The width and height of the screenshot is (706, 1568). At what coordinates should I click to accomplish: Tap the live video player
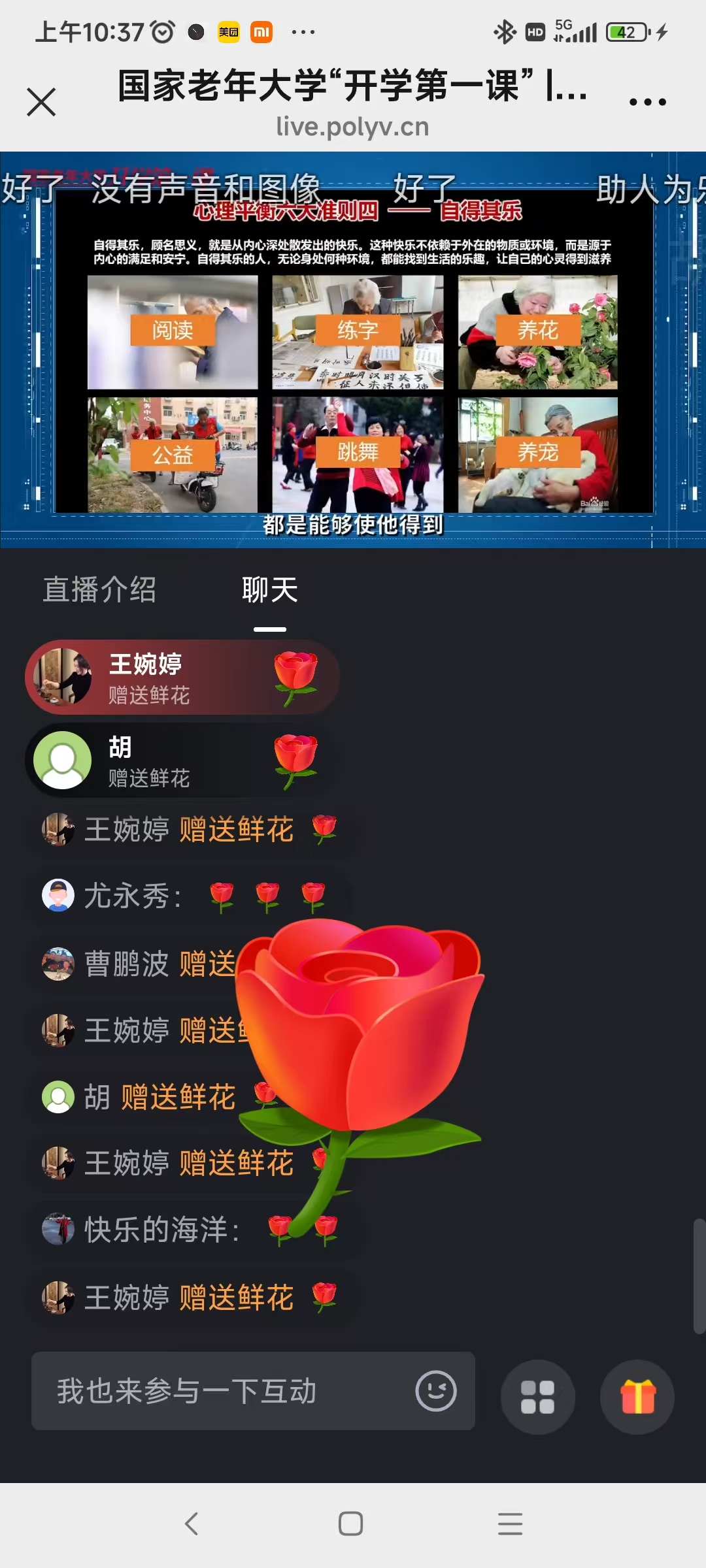tap(353, 350)
